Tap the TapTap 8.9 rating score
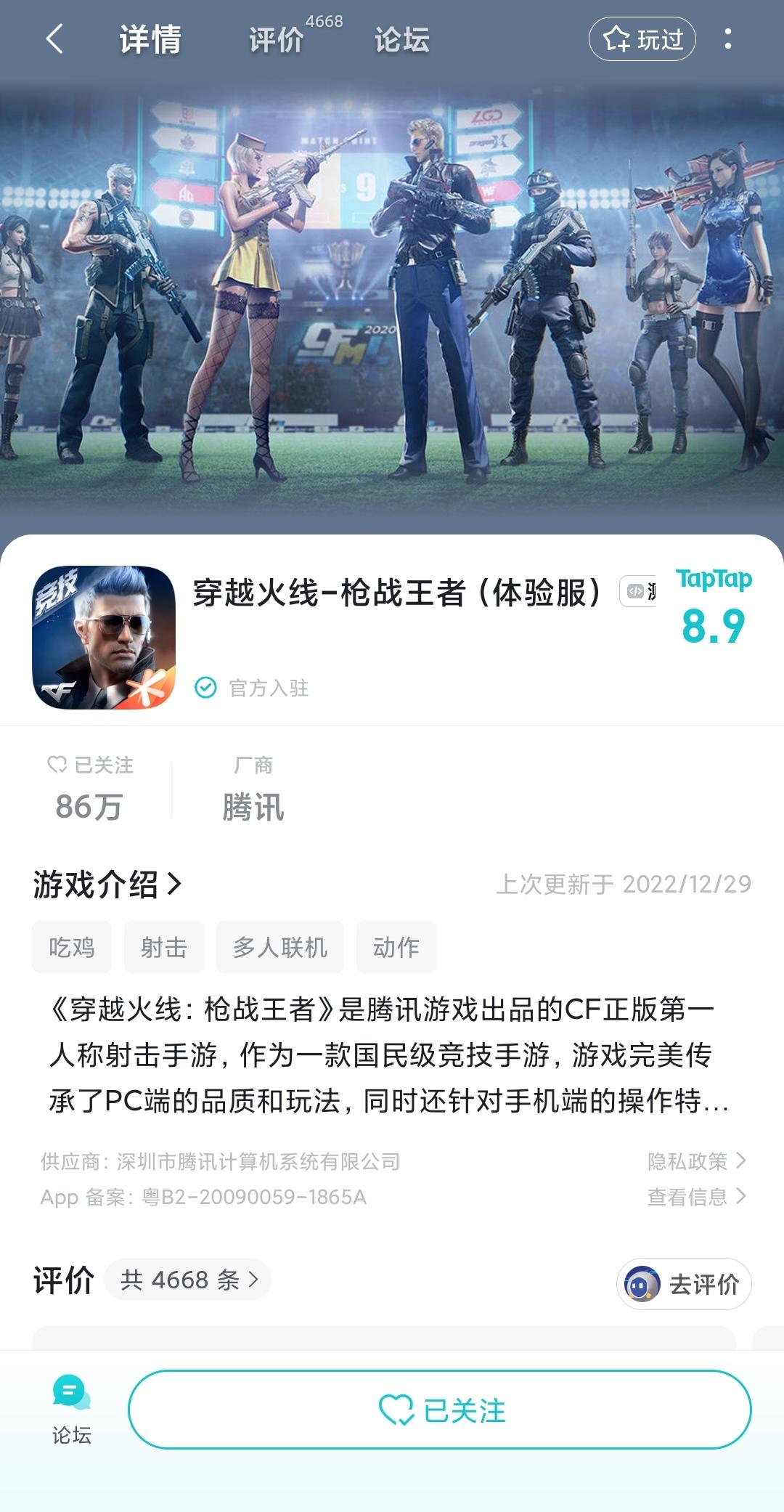Viewport: 784px width, 1512px height. click(716, 625)
